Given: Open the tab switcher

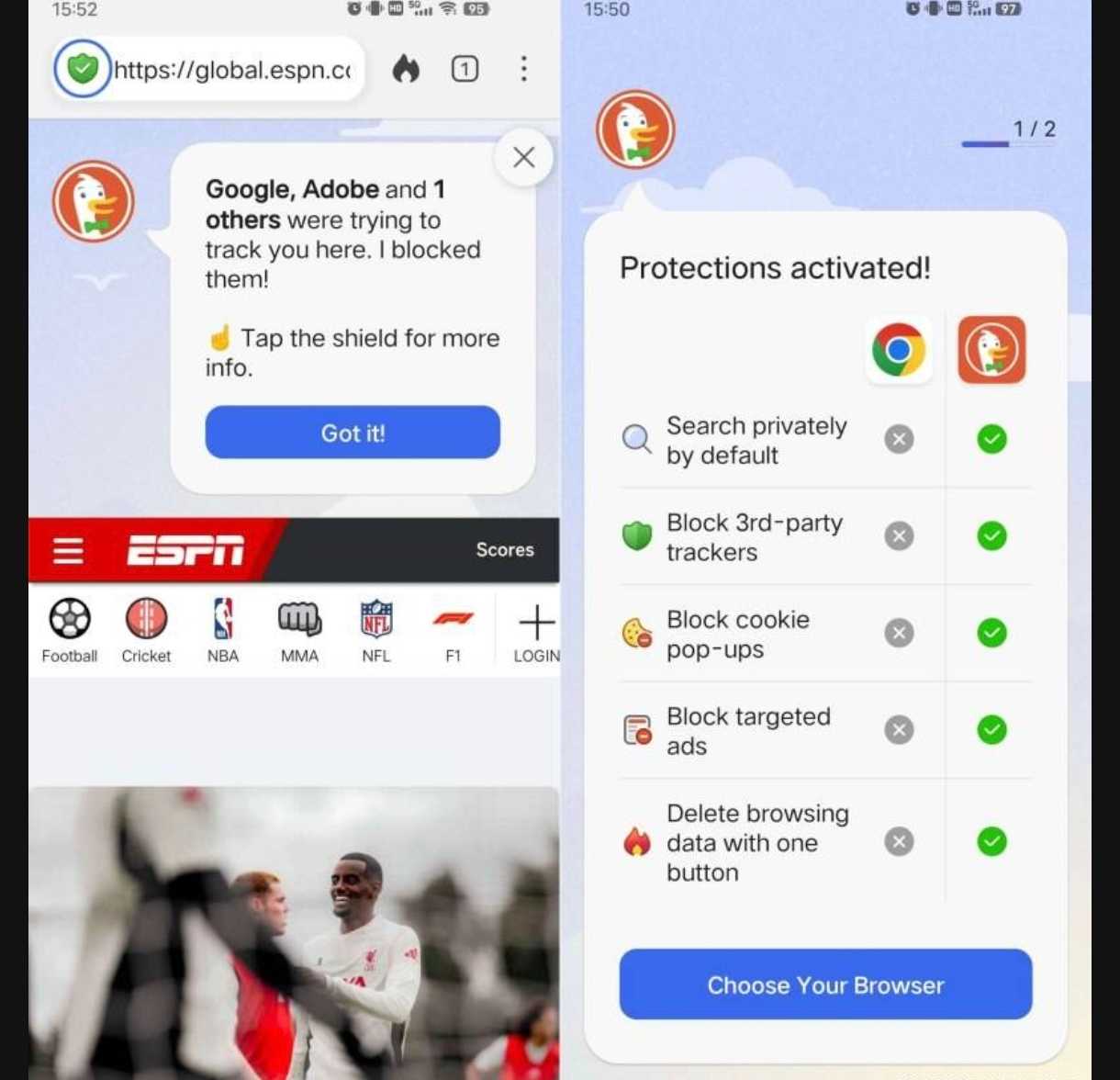Looking at the screenshot, I should [465, 69].
